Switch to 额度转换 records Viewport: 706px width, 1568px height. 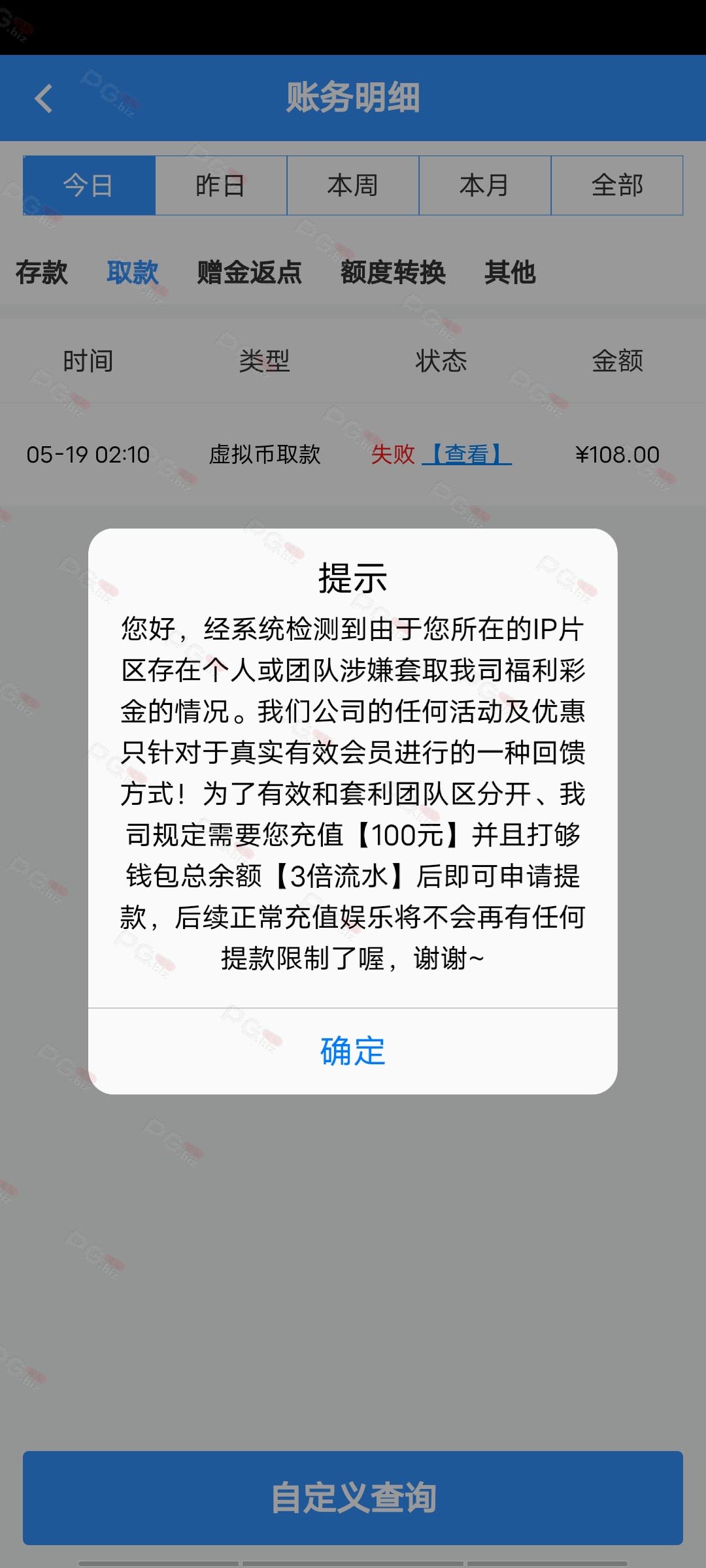pos(393,272)
